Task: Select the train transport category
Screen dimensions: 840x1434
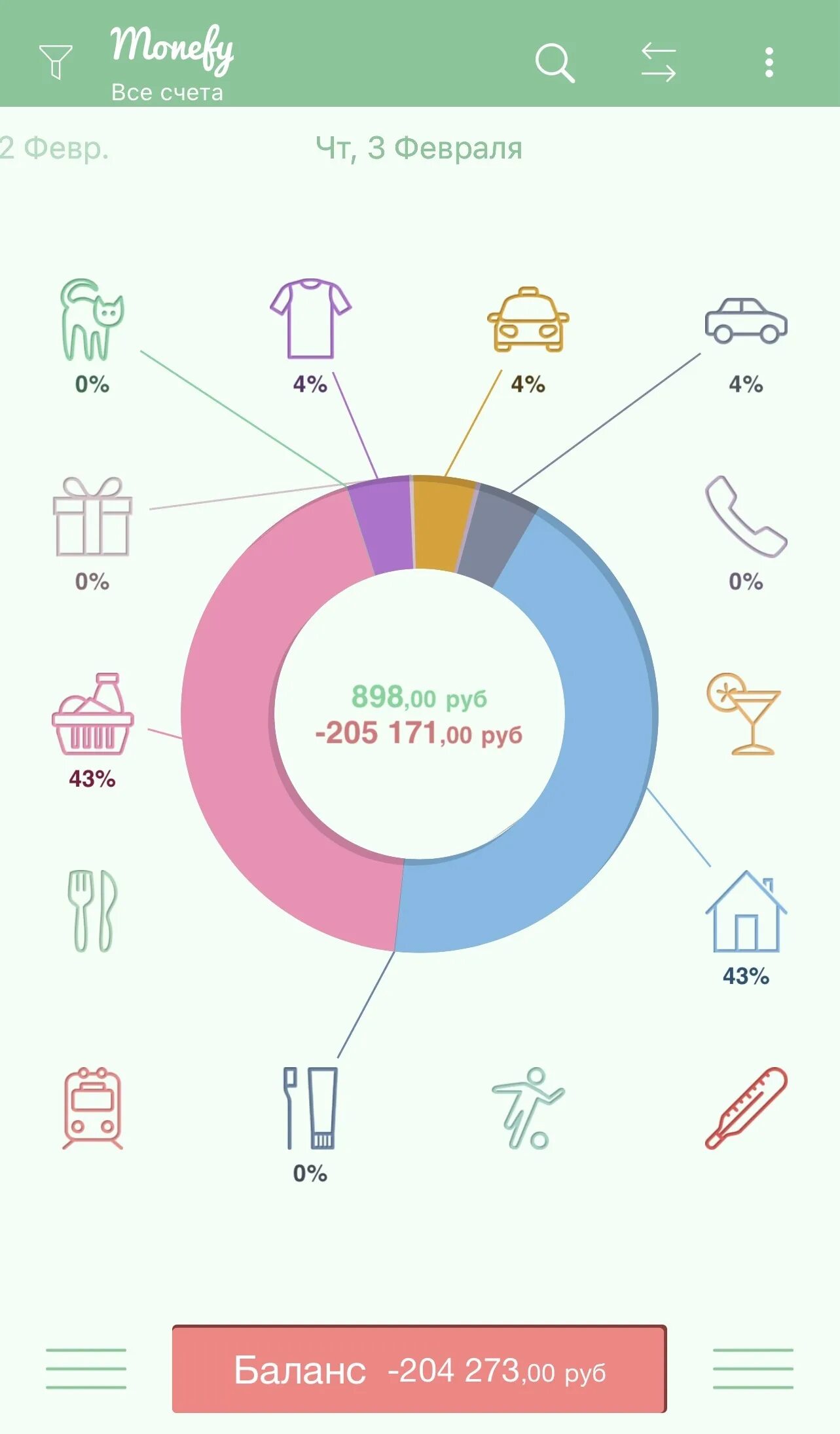Action: pyautogui.click(x=92, y=1108)
